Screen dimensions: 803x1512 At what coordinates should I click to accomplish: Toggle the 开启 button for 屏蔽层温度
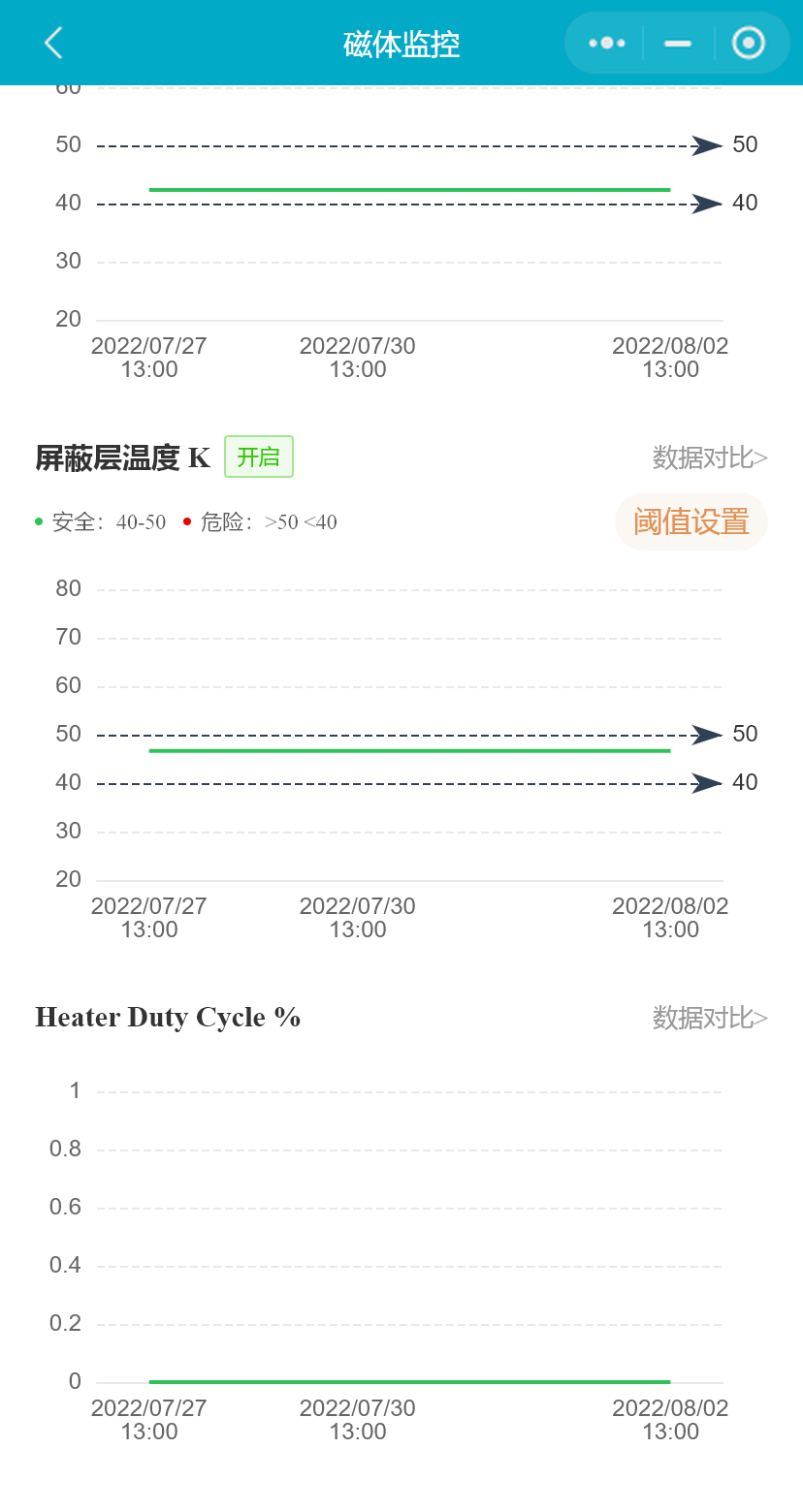[258, 457]
